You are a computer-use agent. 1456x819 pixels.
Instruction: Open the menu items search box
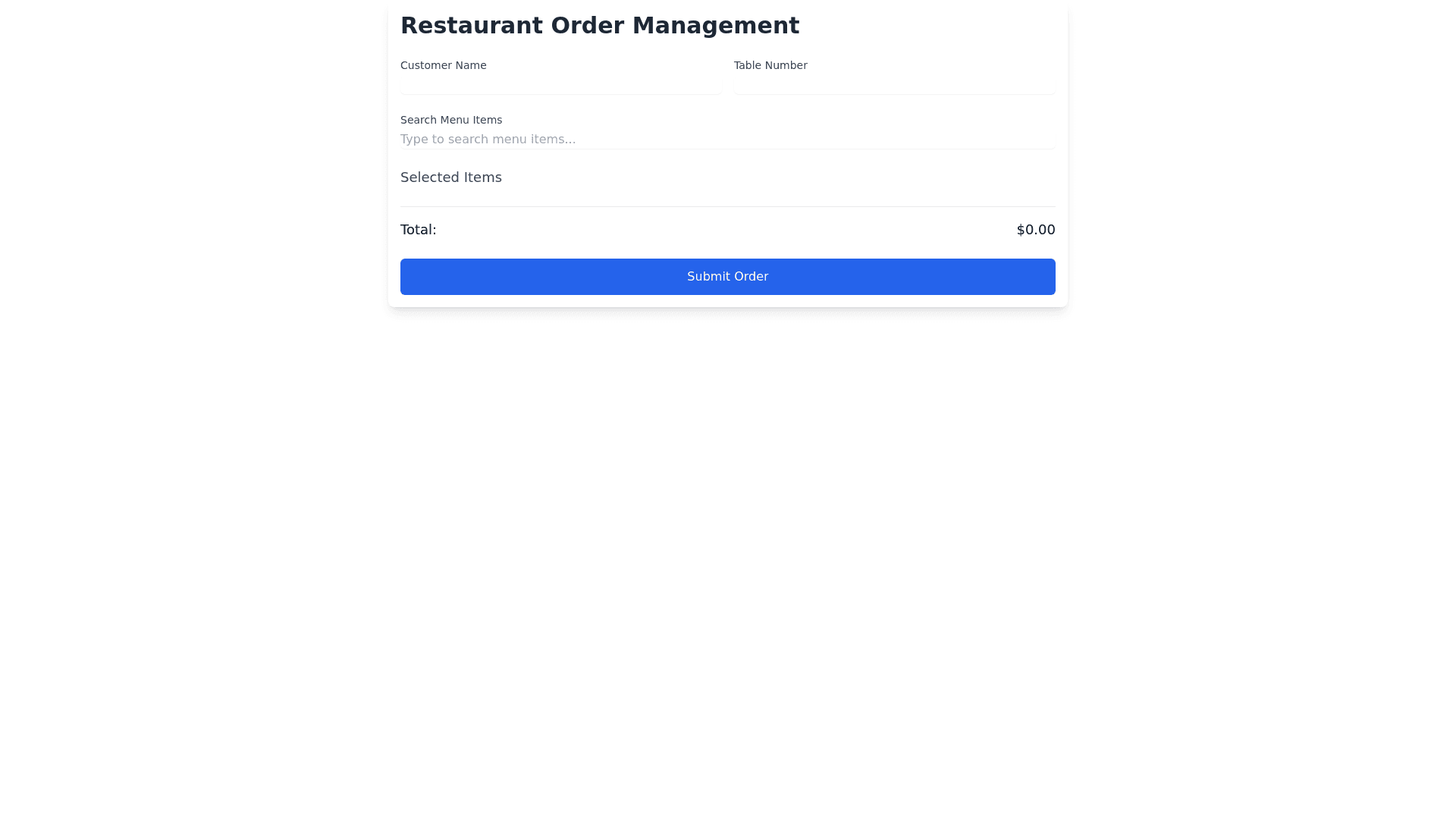(727, 140)
